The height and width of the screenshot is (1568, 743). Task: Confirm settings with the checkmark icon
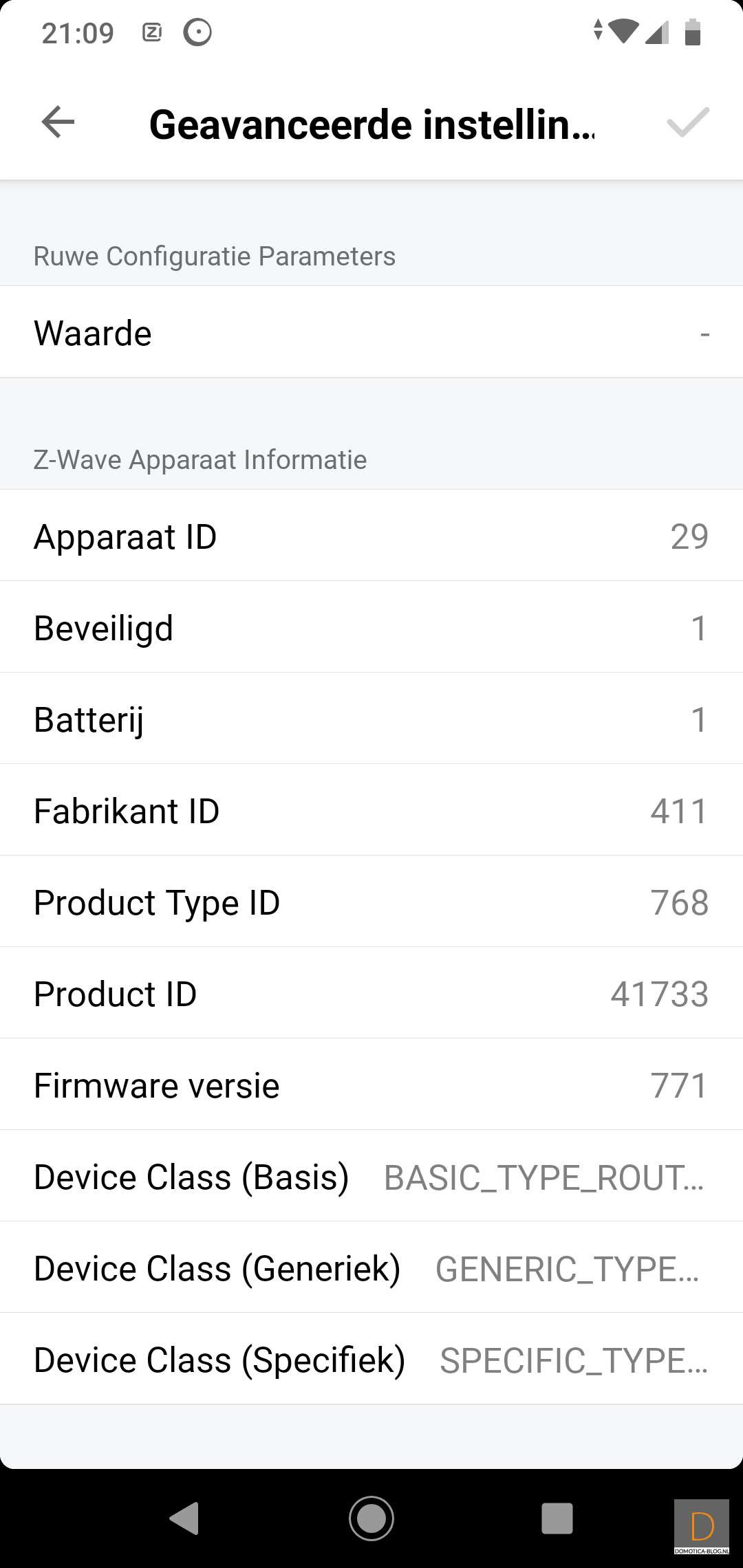click(687, 122)
